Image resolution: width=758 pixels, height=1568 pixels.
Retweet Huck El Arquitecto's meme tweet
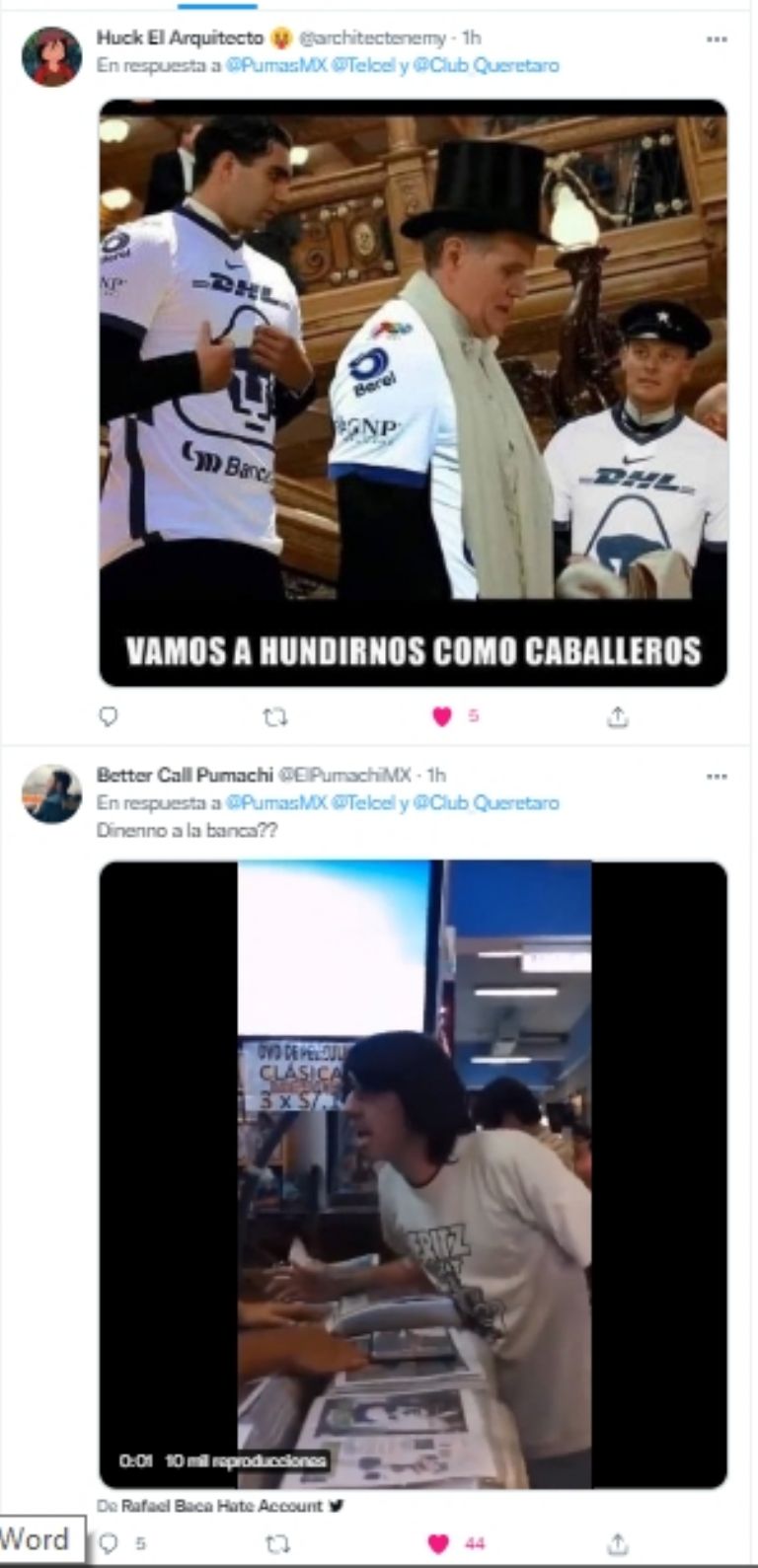click(275, 717)
